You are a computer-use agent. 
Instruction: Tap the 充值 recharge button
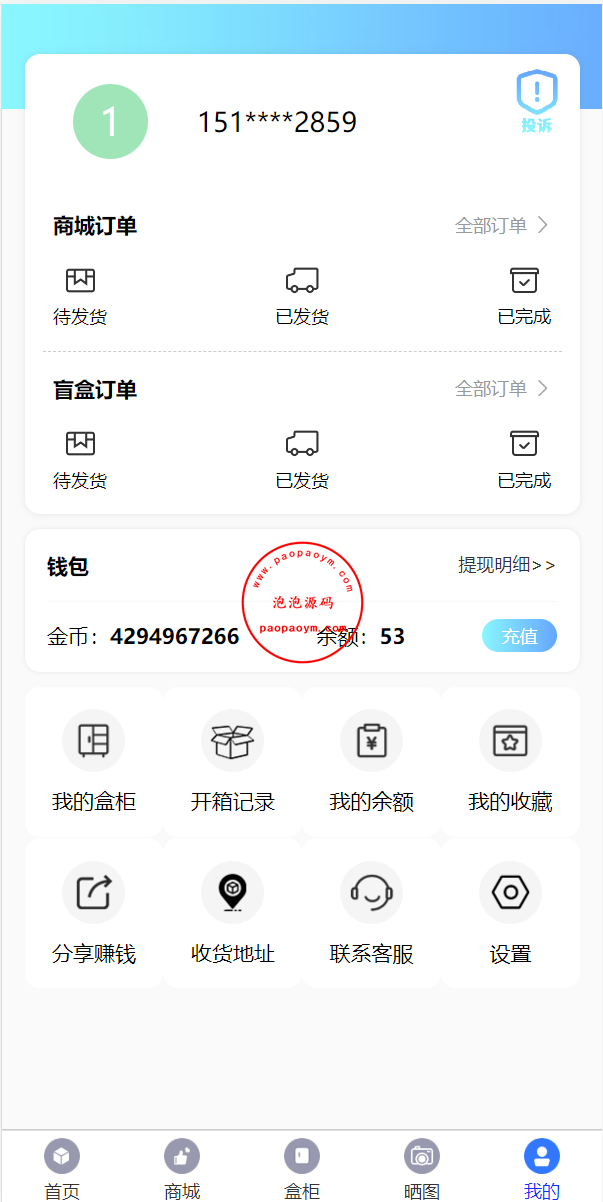pos(519,636)
